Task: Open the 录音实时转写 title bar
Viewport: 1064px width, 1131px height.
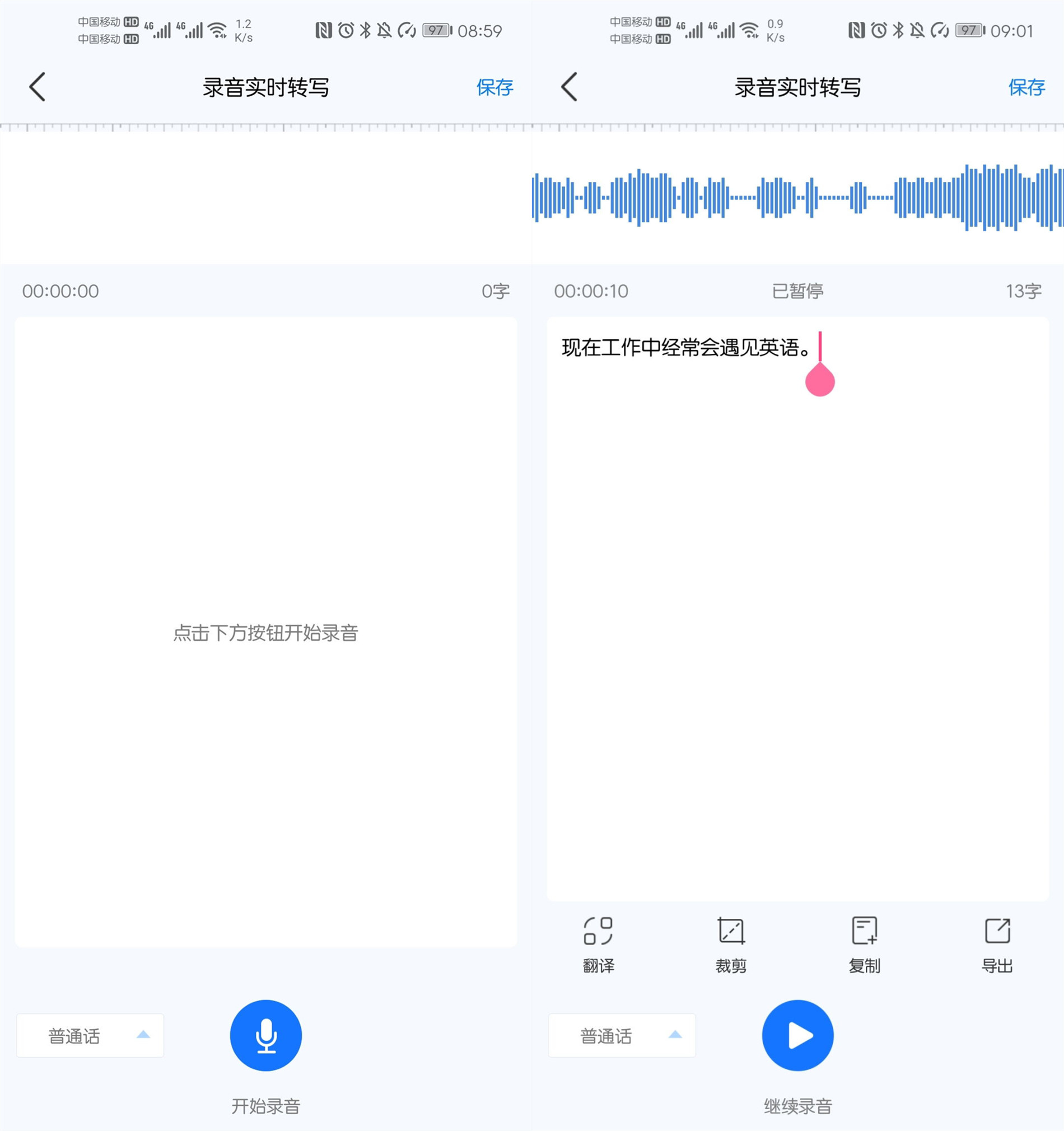Action: (265, 87)
